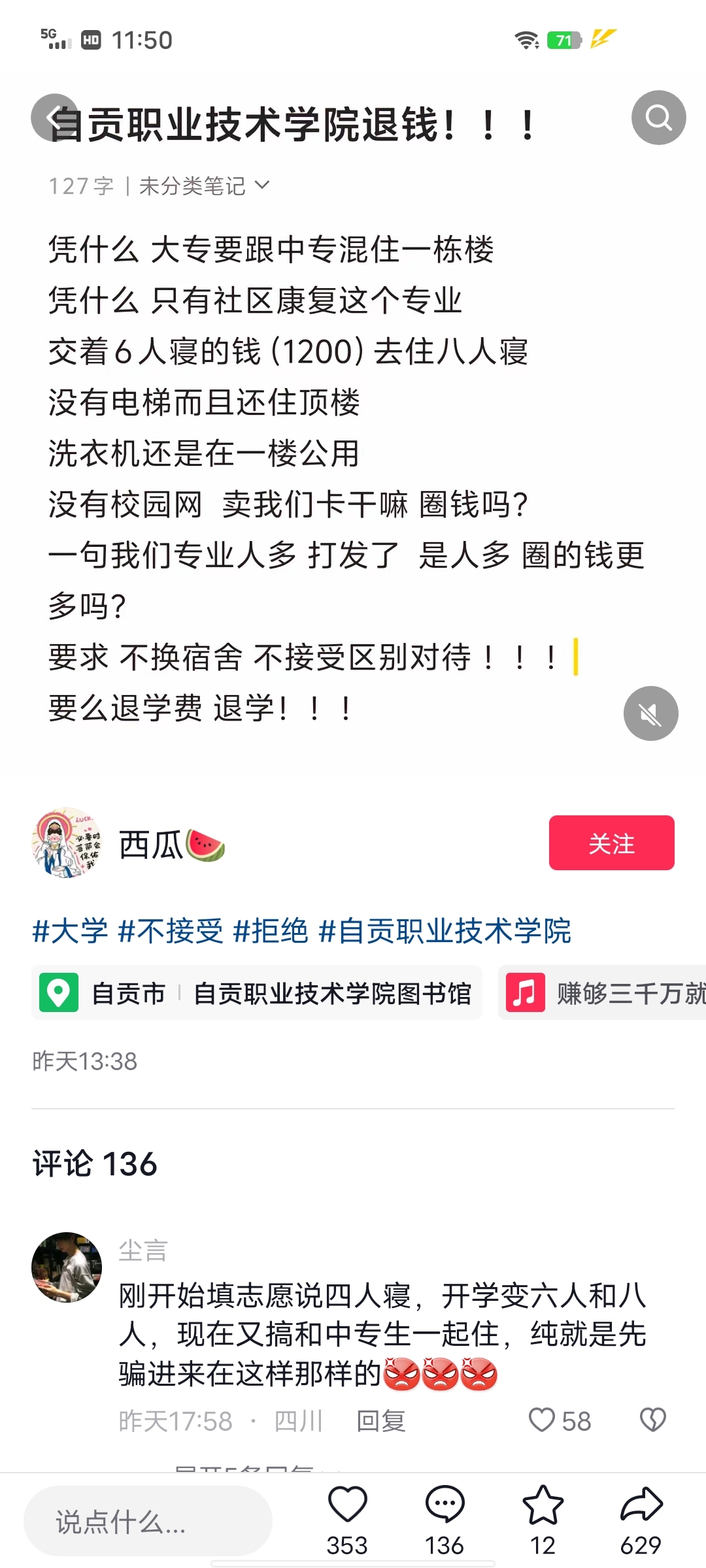The height and width of the screenshot is (1568, 706).
Task: Open the #自贡职业技术学院 hashtag
Action: 445,931
